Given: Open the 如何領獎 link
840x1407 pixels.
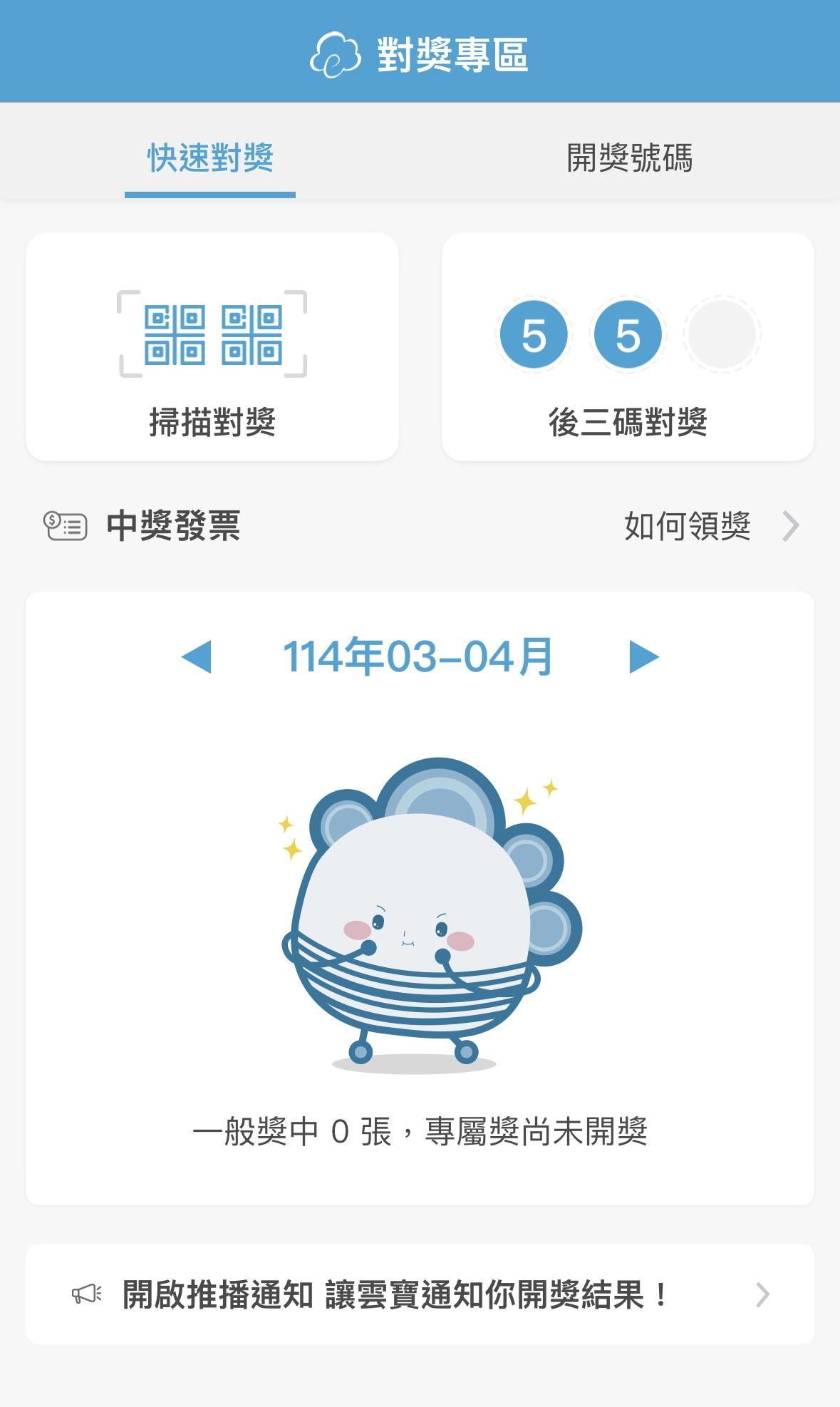Looking at the screenshot, I should (711, 526).
